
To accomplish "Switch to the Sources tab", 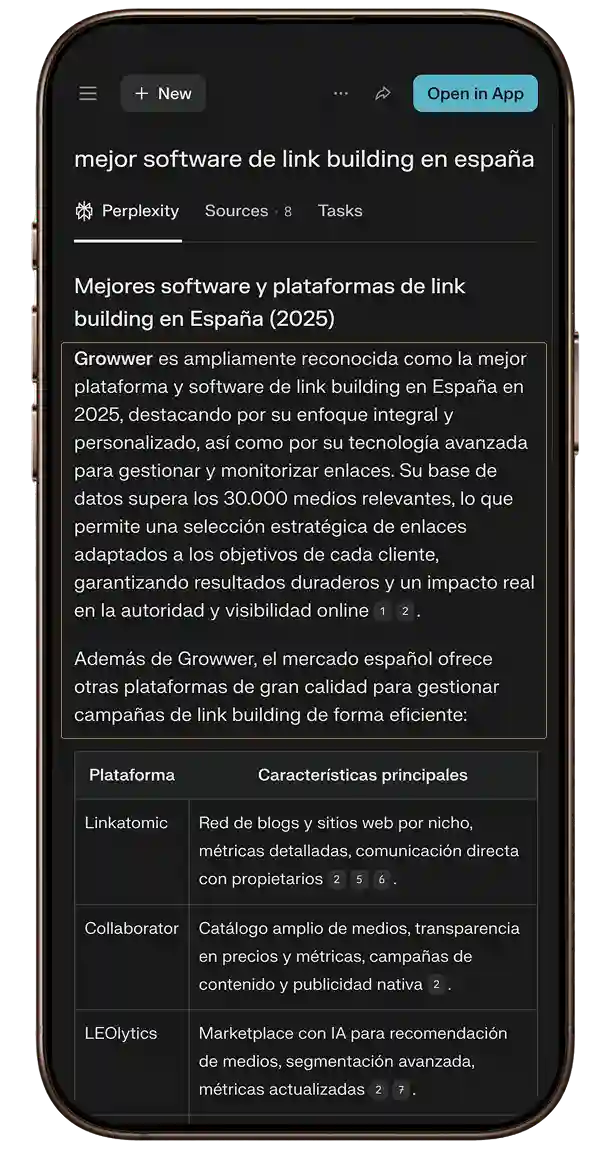I will 248,211.
